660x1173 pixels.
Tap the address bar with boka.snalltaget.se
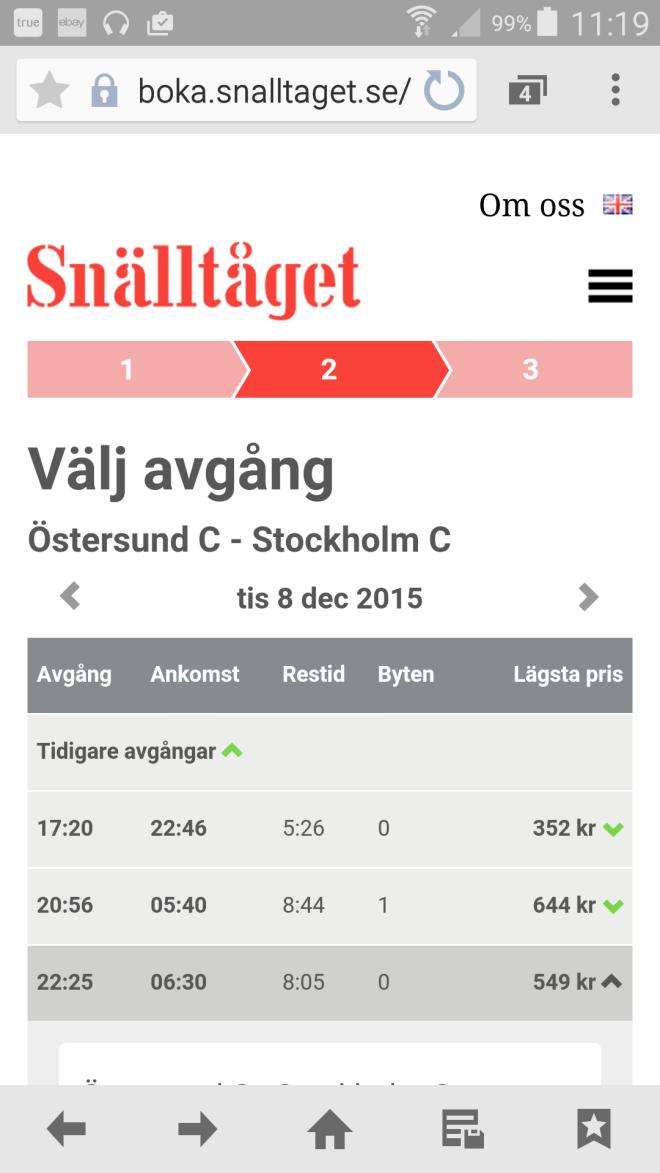click(274, 91)
